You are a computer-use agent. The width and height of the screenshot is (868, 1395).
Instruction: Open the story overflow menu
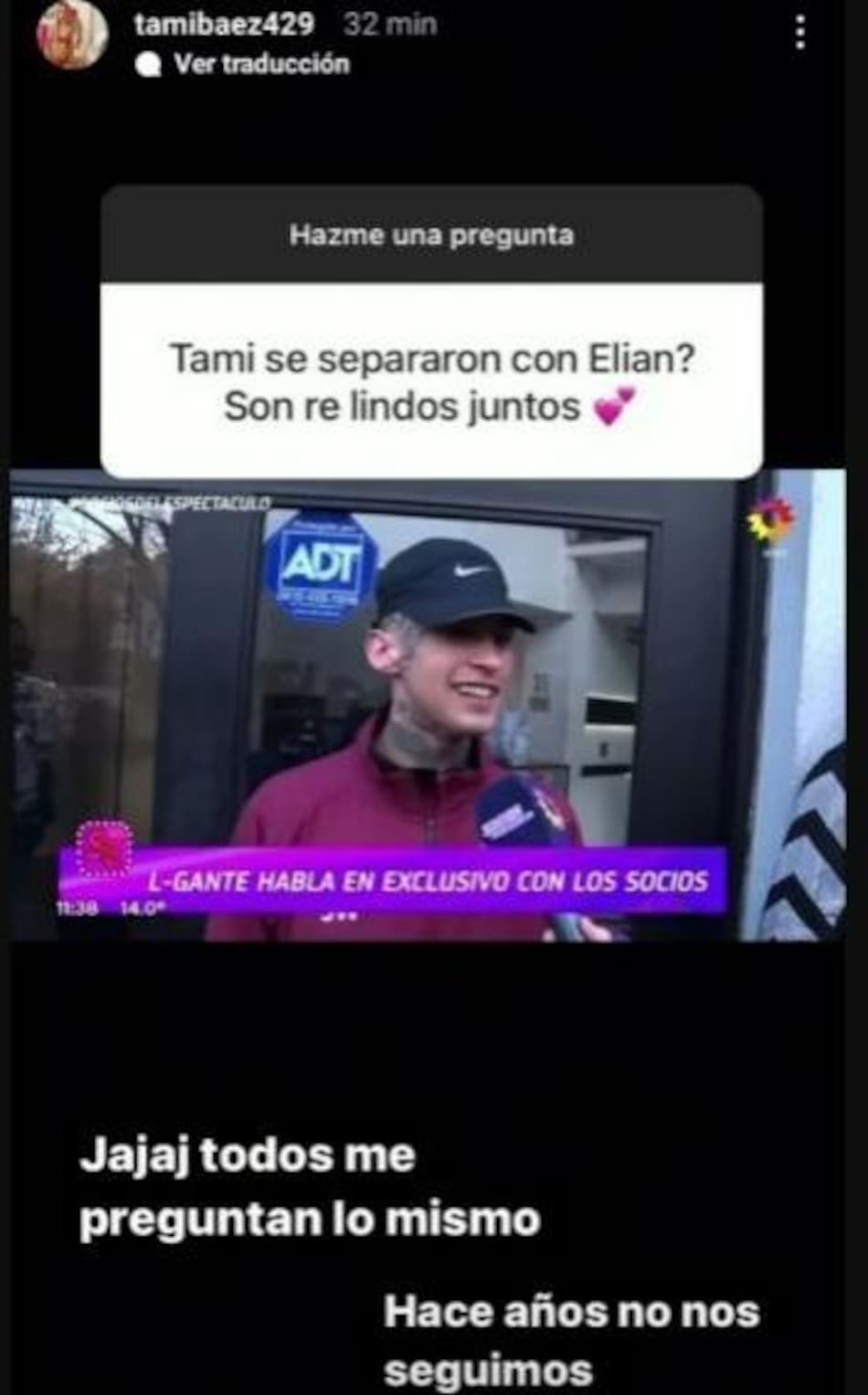tap(800, 33)
